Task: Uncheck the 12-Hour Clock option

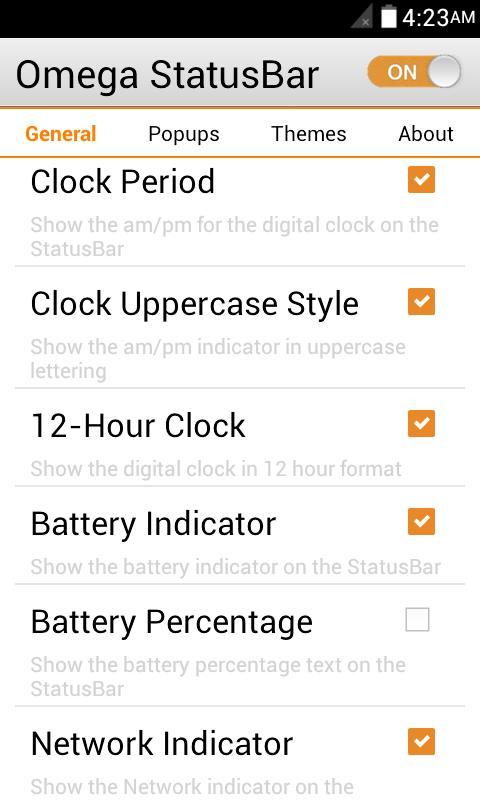Action: pyautogui.click(x=421, y=423)
